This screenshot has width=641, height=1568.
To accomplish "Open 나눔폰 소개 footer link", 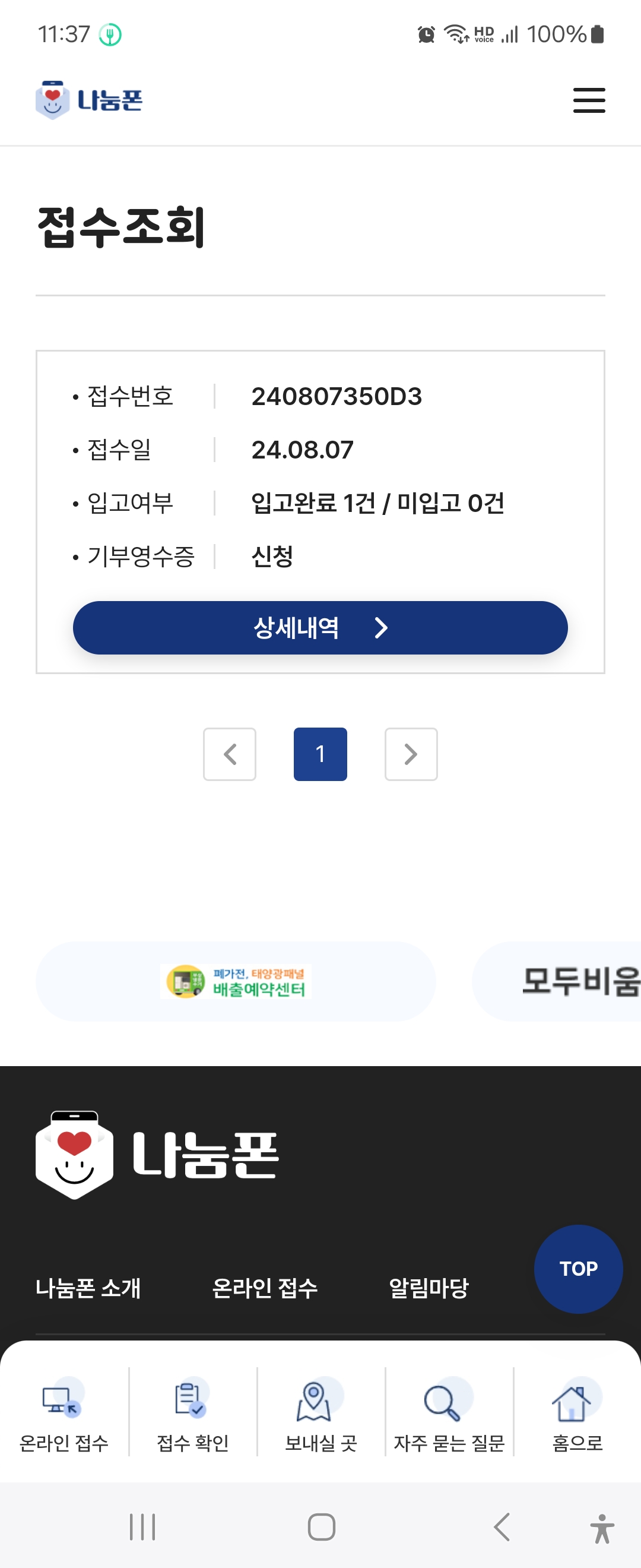I will [x=88, y=1287].
